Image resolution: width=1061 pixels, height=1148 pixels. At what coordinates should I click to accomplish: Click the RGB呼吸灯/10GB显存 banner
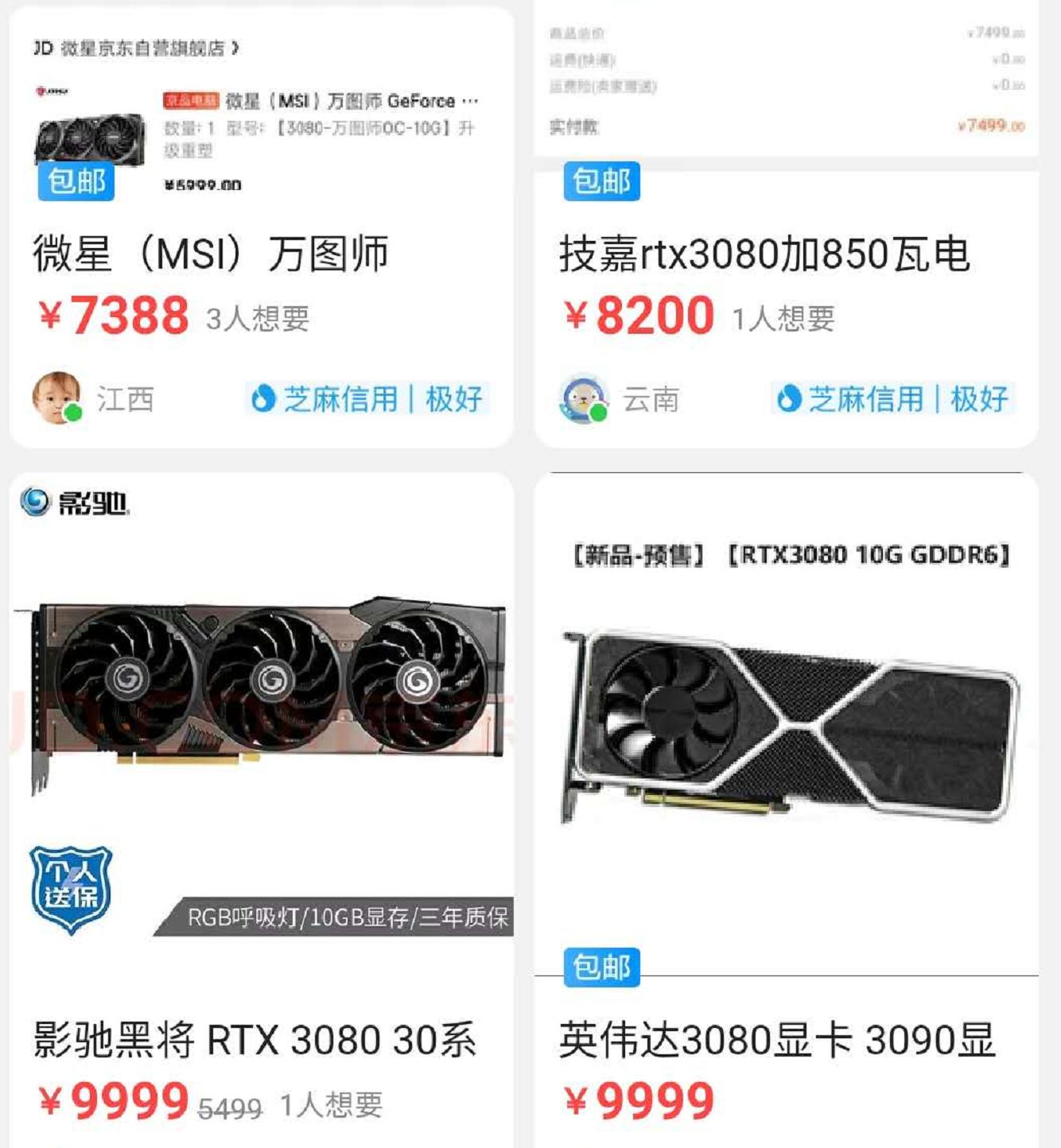tap(348, 917)
